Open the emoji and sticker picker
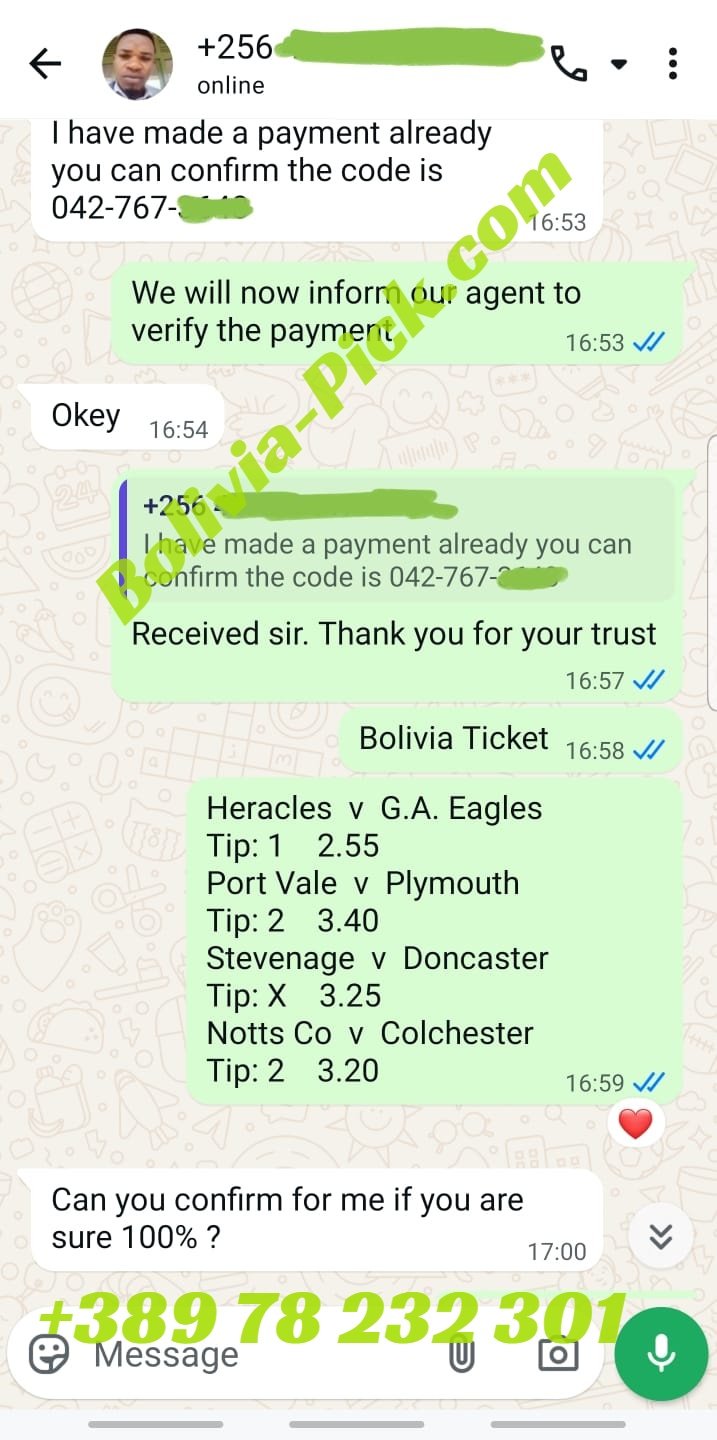The width and height of the screenshot is (717, 1440). pyautogui.click(x=48, y=1355)
